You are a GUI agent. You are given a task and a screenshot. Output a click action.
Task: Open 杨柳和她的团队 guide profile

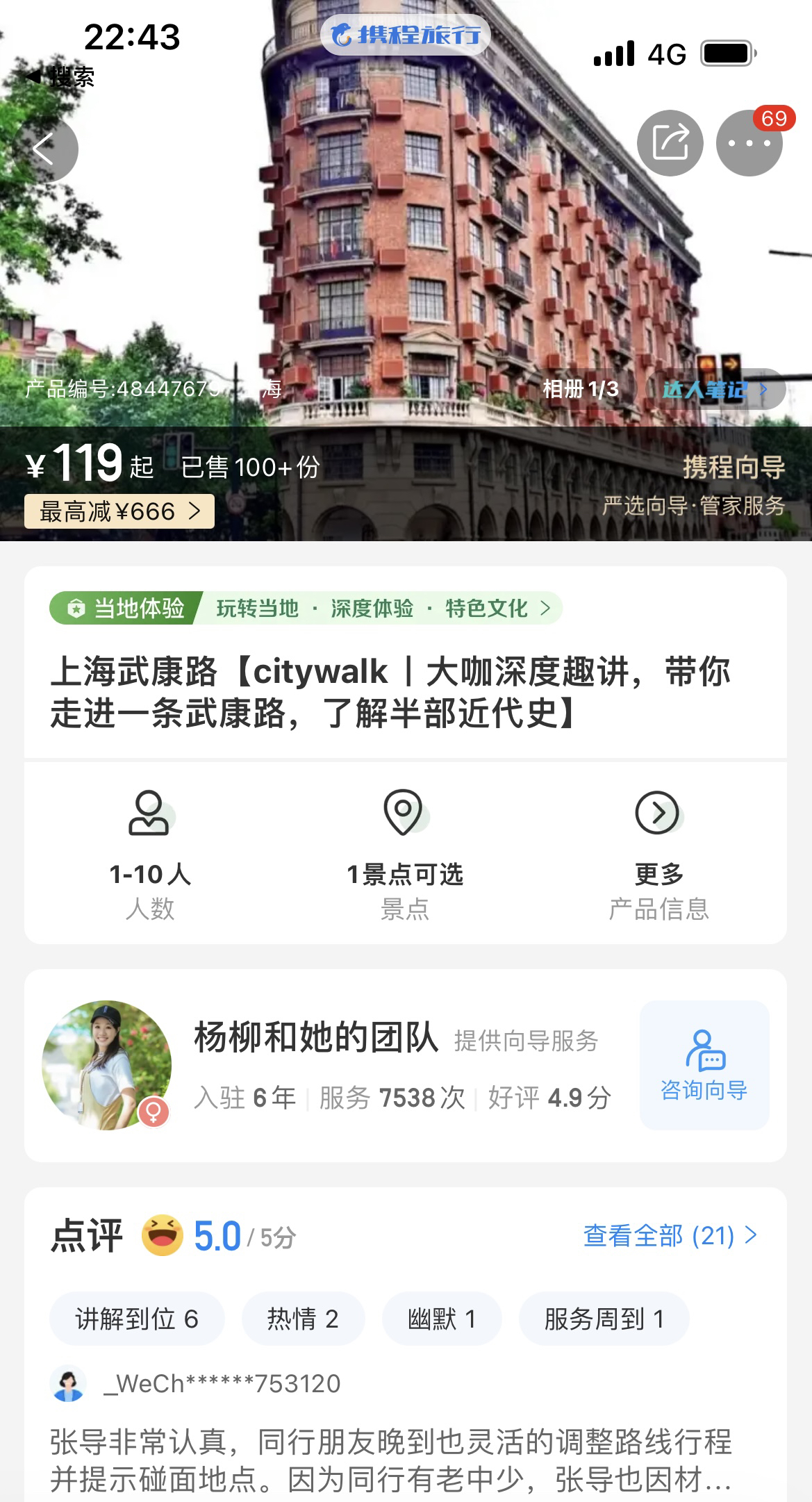316,1038
